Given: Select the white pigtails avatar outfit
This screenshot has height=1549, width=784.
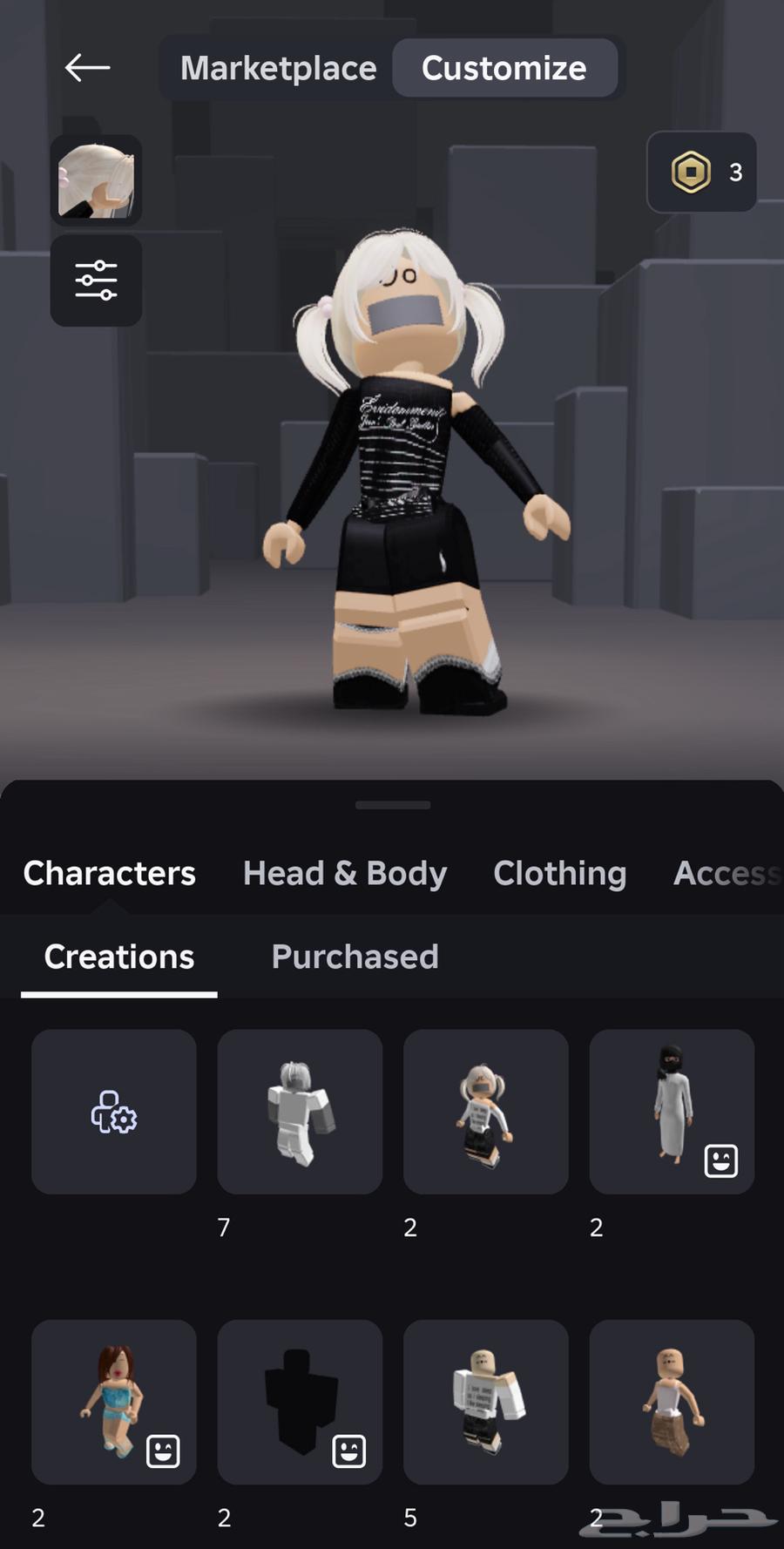Looking at the screenshot, I should [x=485, y=1112].
